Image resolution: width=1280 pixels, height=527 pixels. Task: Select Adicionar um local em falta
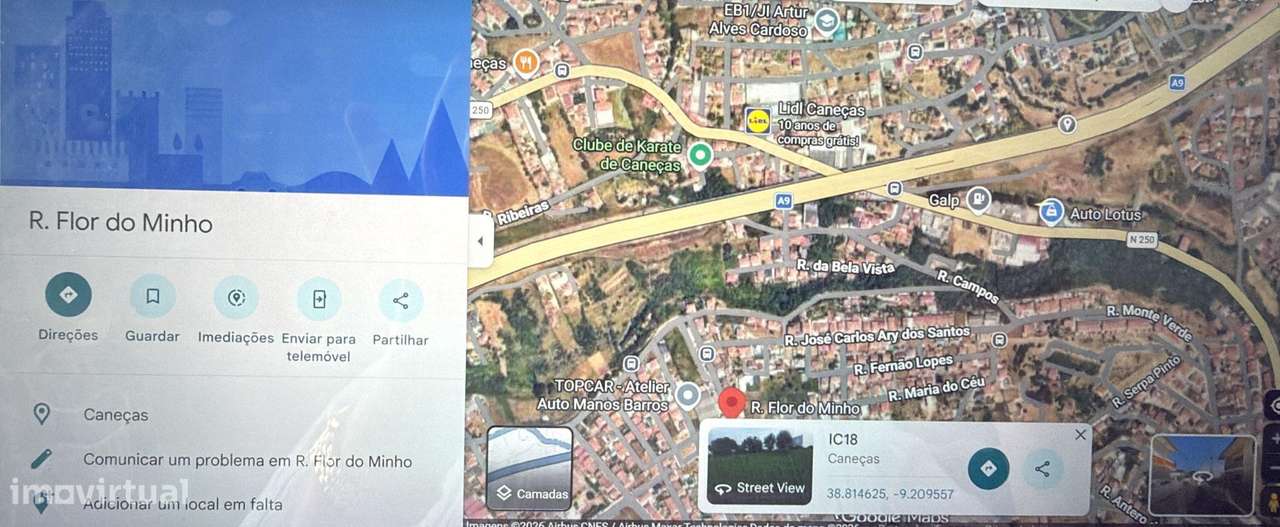[x=182, y=505]
